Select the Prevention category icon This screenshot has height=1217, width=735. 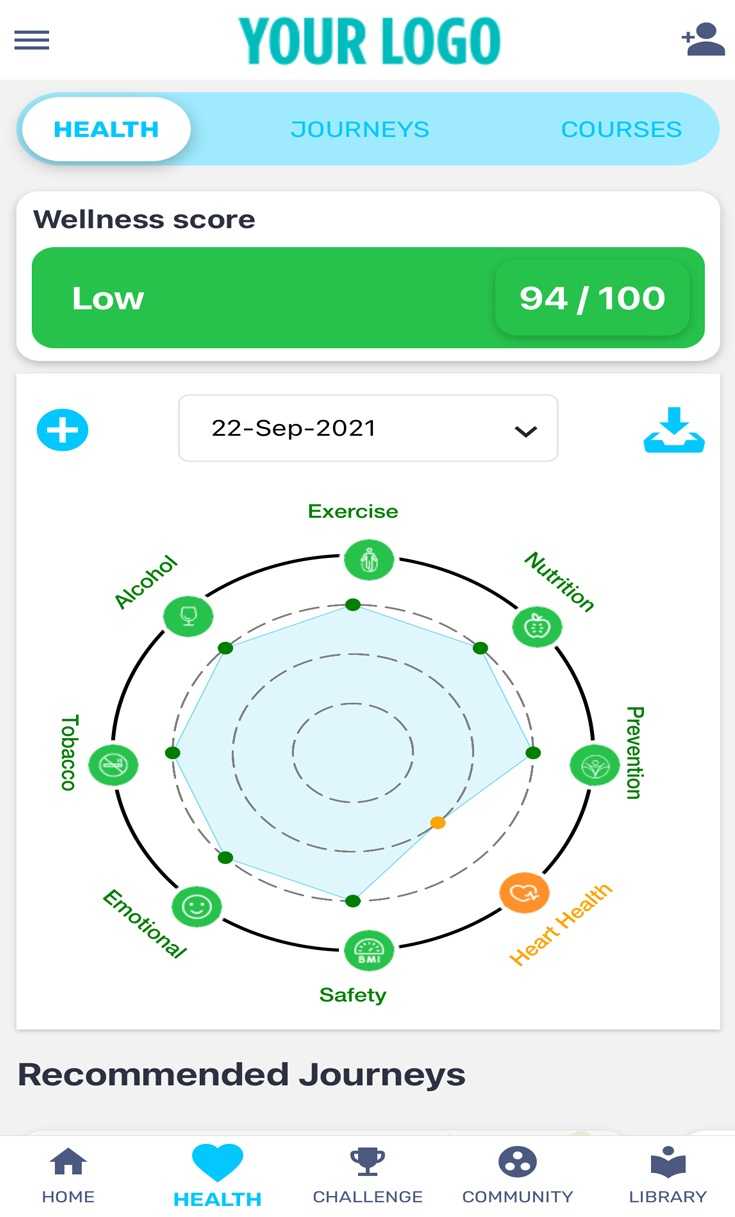(595, 765)
